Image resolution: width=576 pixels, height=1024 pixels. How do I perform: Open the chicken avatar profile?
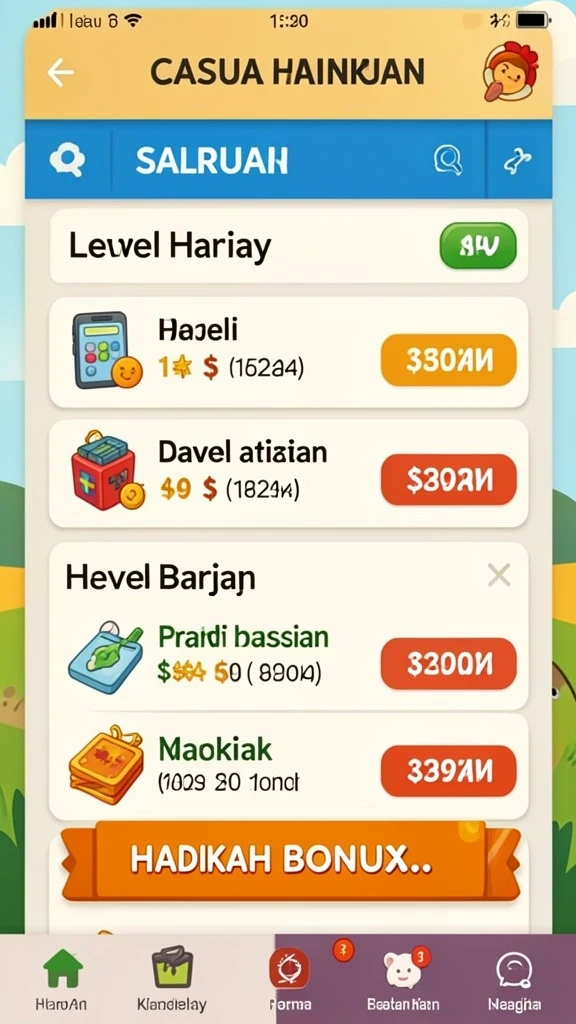click(511, 71)
